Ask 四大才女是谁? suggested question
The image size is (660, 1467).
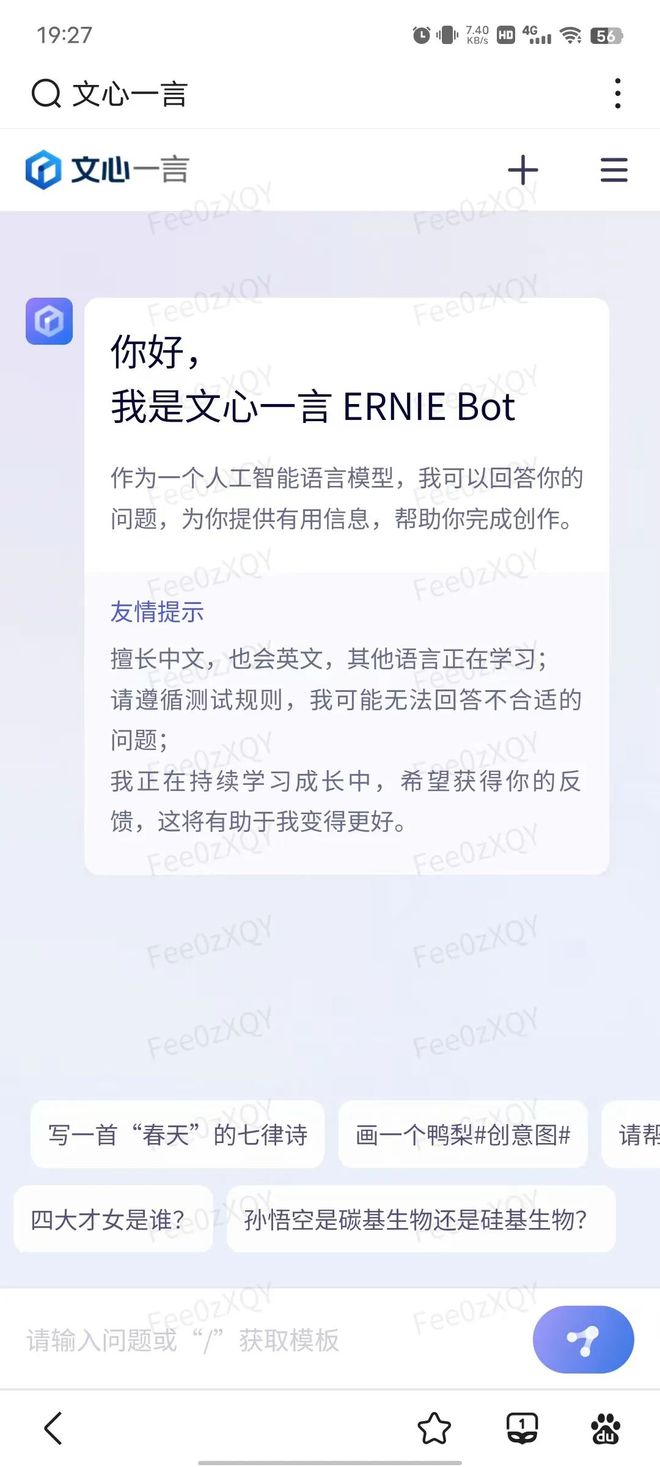112,1219
